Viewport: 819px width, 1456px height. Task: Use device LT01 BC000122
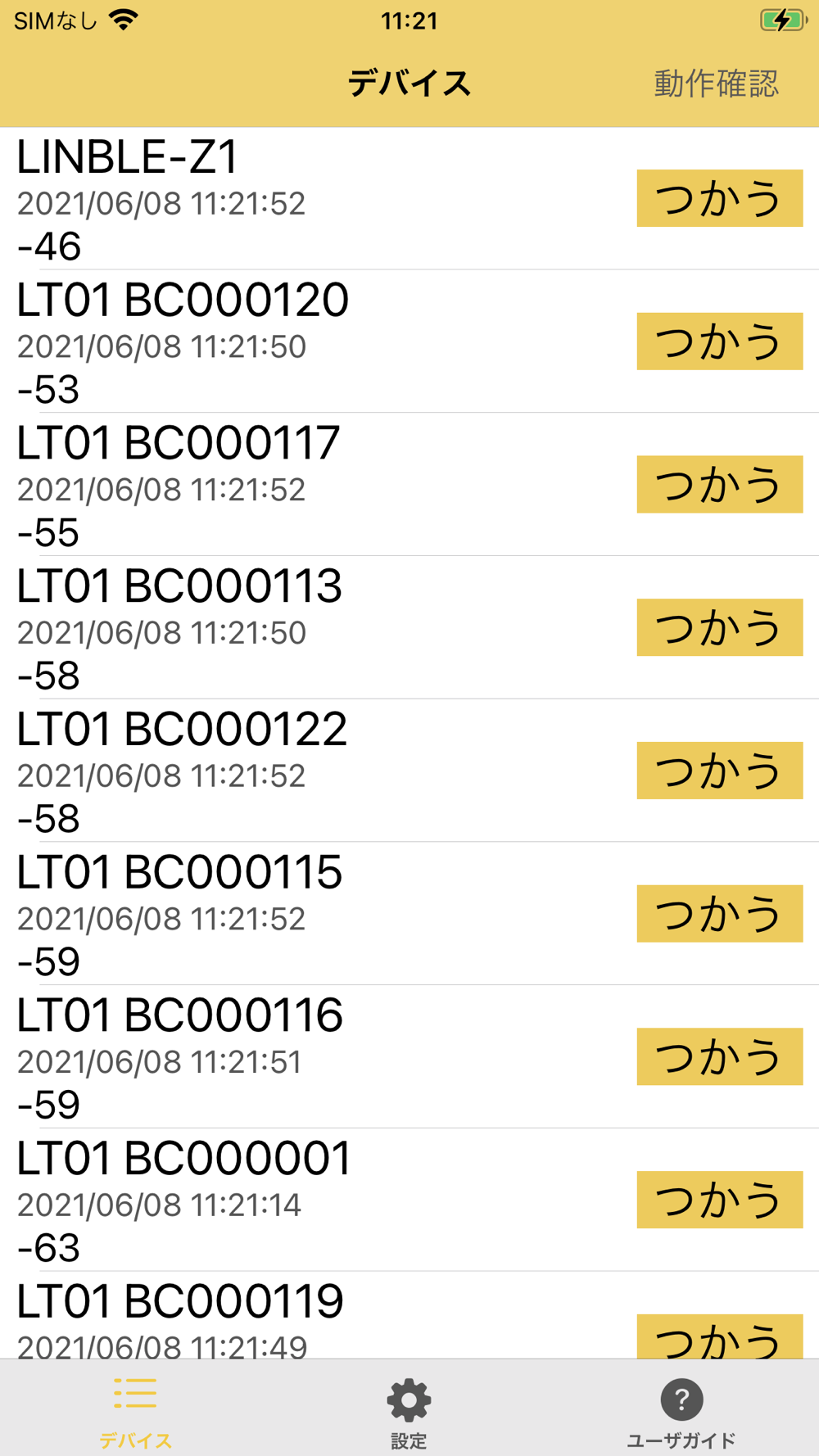tap(719, 771)
